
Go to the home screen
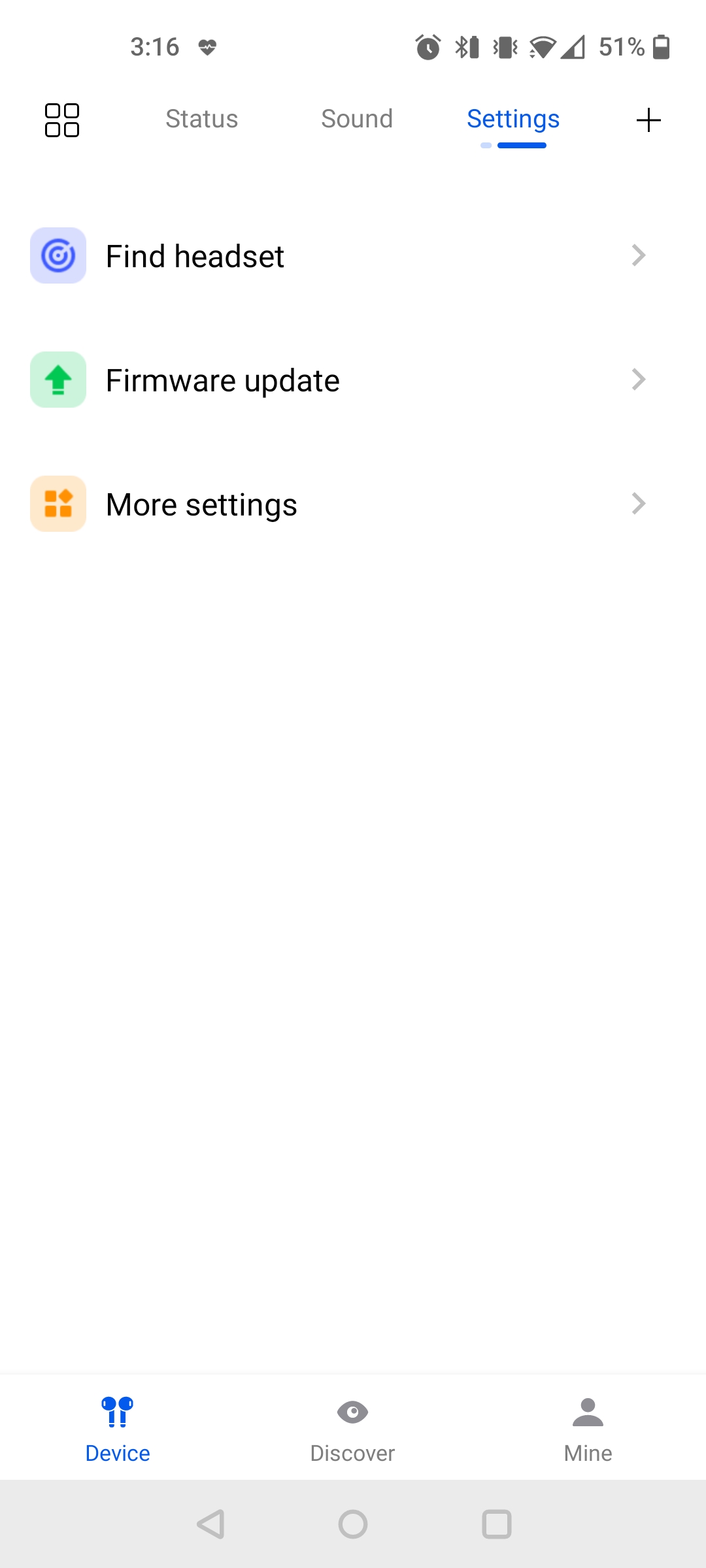coord(353,1524)
